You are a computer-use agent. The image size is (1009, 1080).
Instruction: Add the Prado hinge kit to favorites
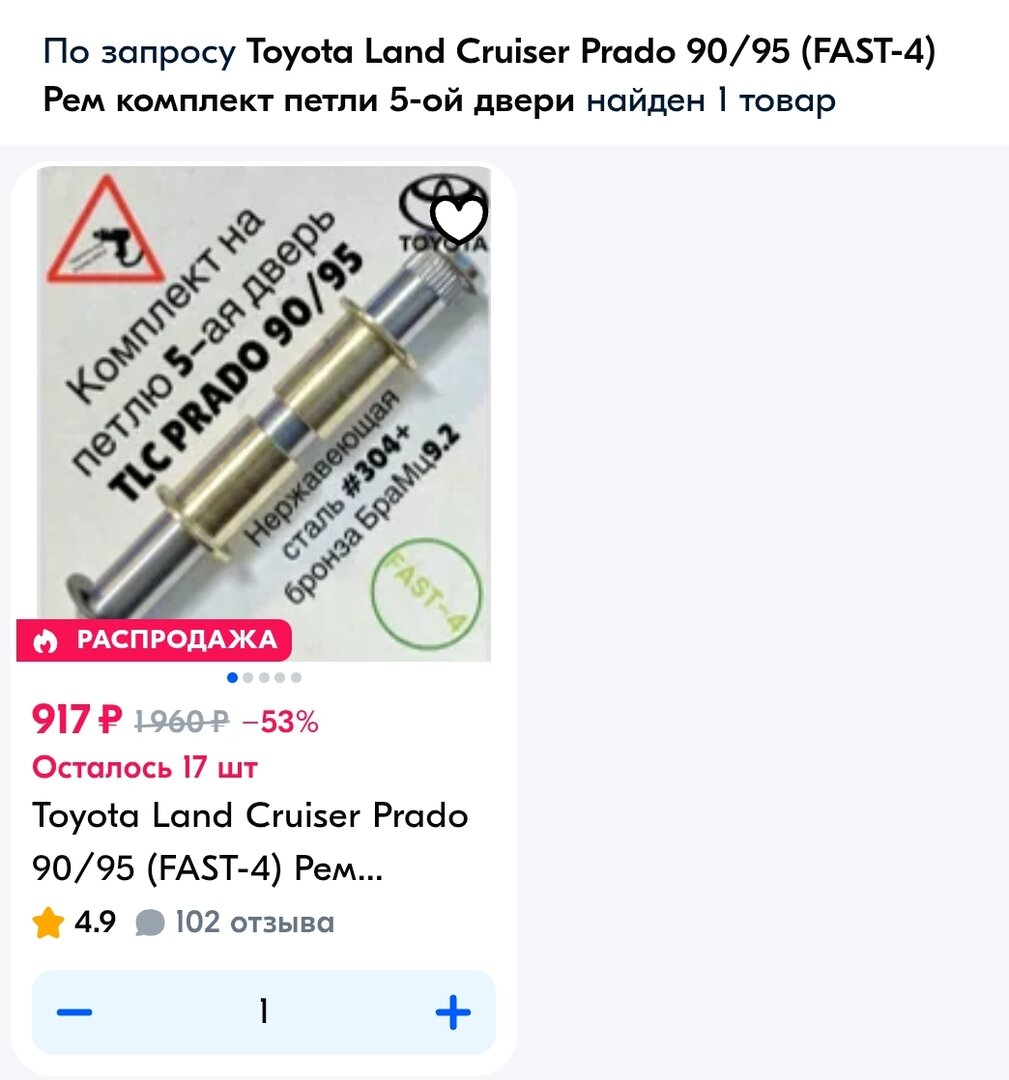(458, 220)
